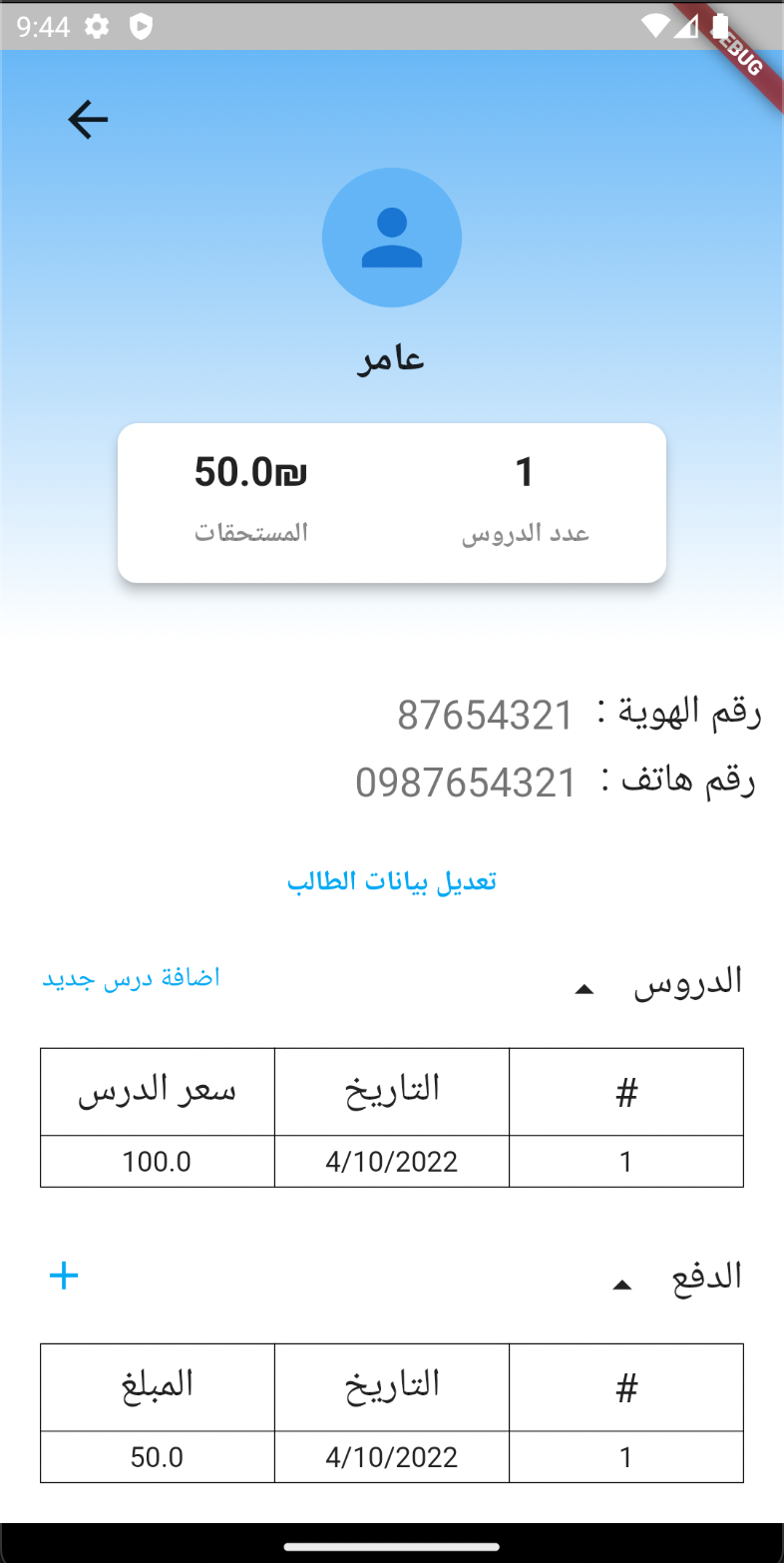The width and height of the screenshot is (784, 1563).
Task: Collapse the الدروس section arrow
Action: pyautogui.click(x=585, y=989)
